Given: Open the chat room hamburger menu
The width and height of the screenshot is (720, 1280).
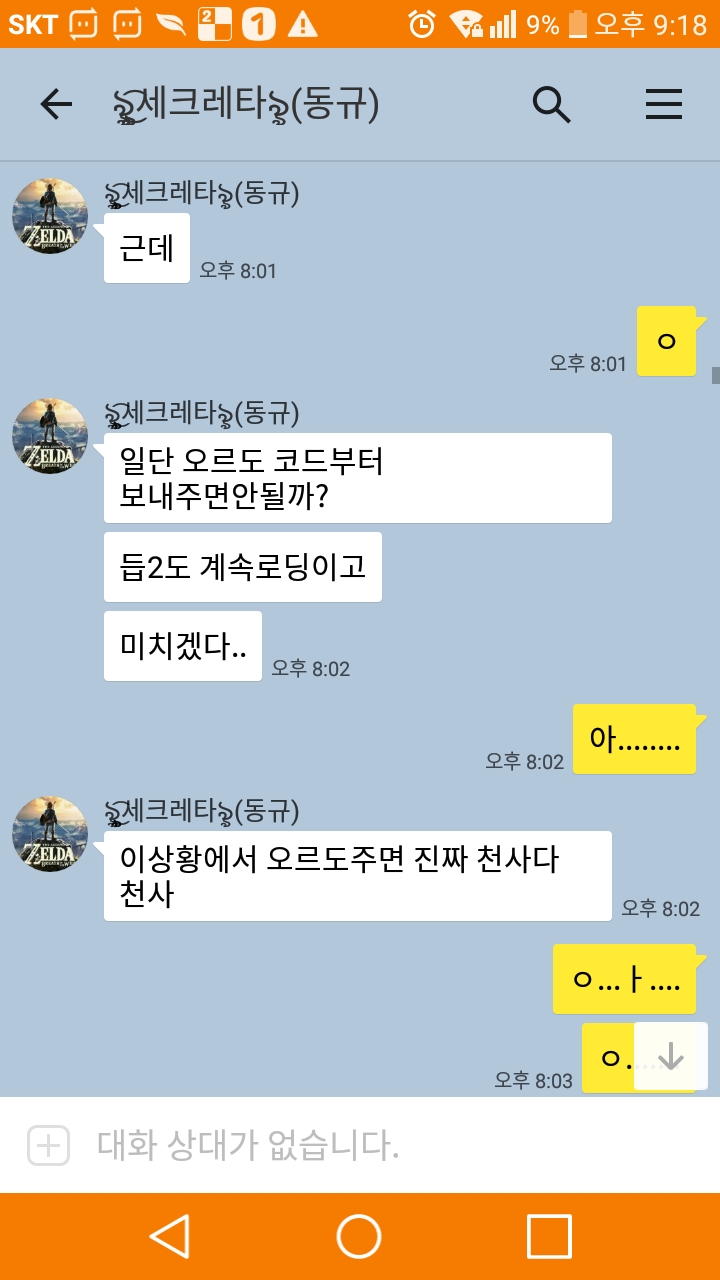Looking at the screenshot, I should coord(663,104).
